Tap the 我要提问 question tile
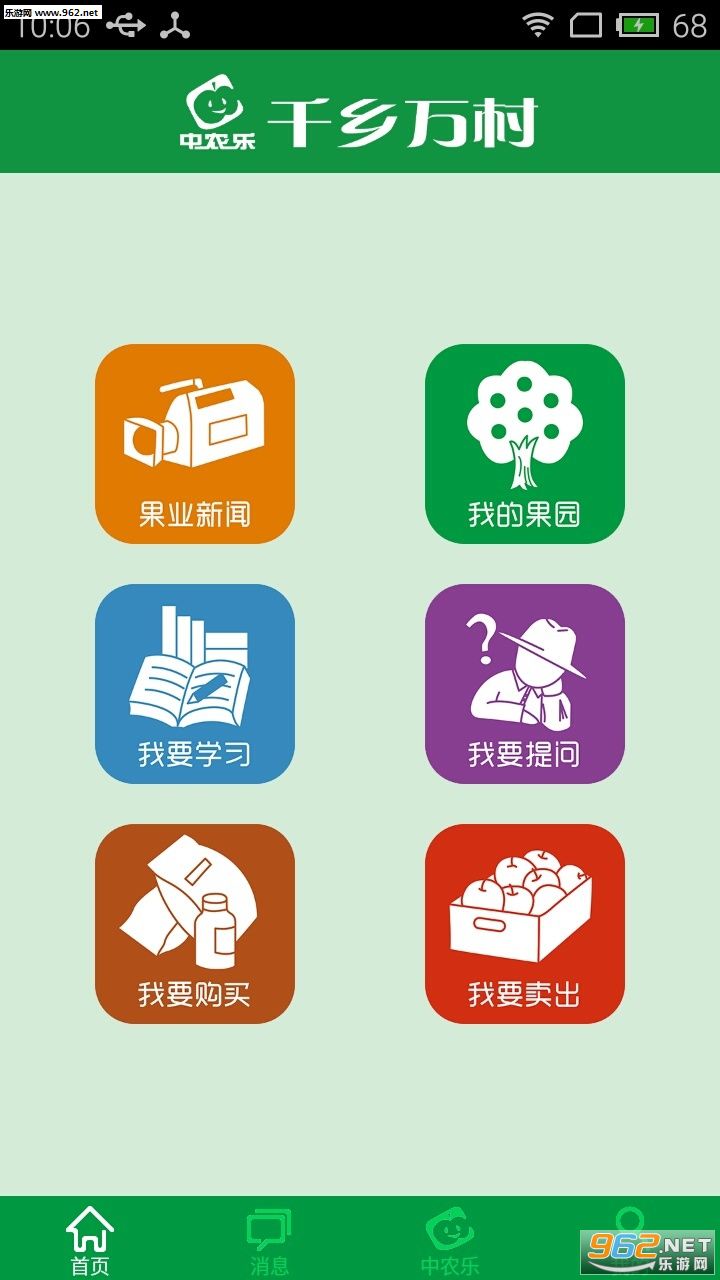Screen dimensions: 720x1280 point(525,684)
